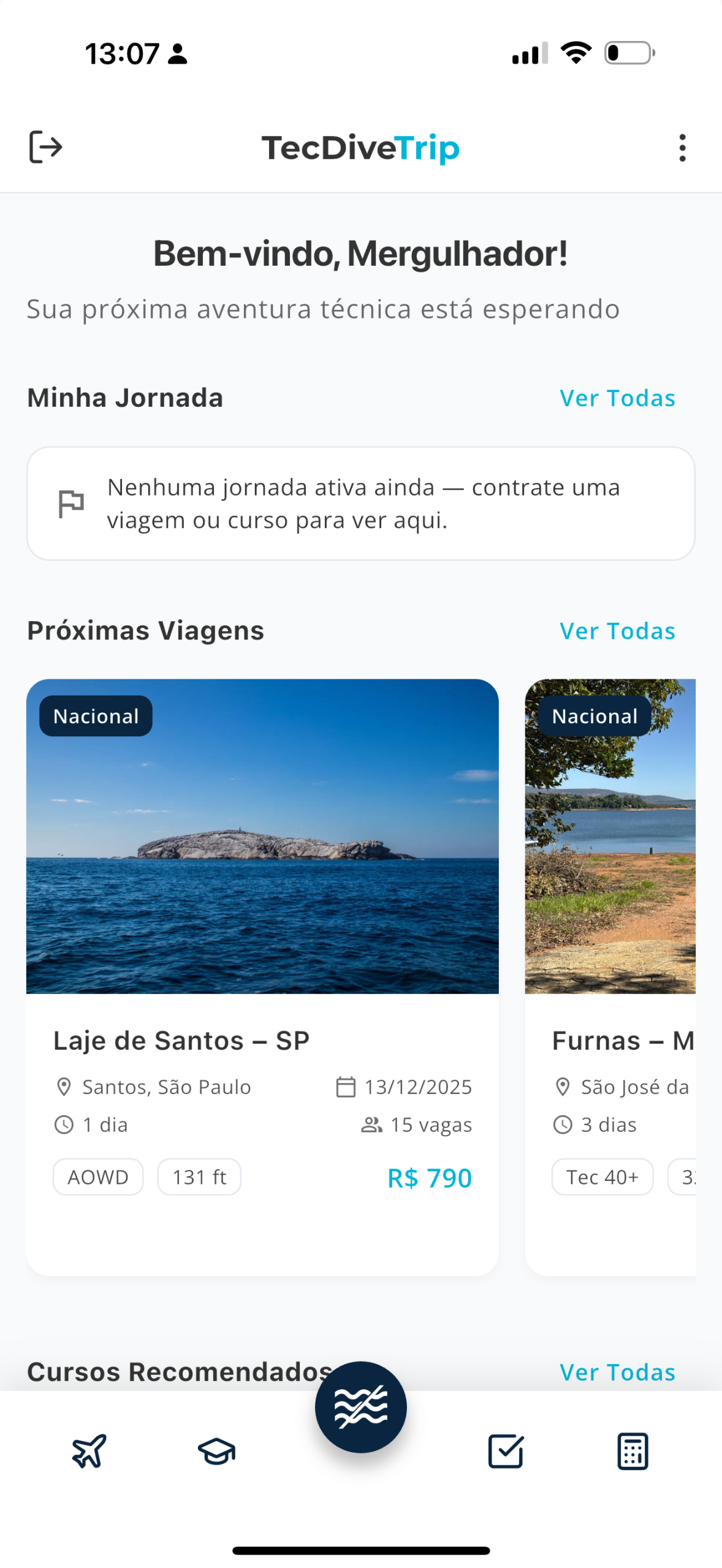The height and width of the screenshot is (1568, 722).
Task: Click the clock icon next to 3 dias
Action: tap(561, 1125)
